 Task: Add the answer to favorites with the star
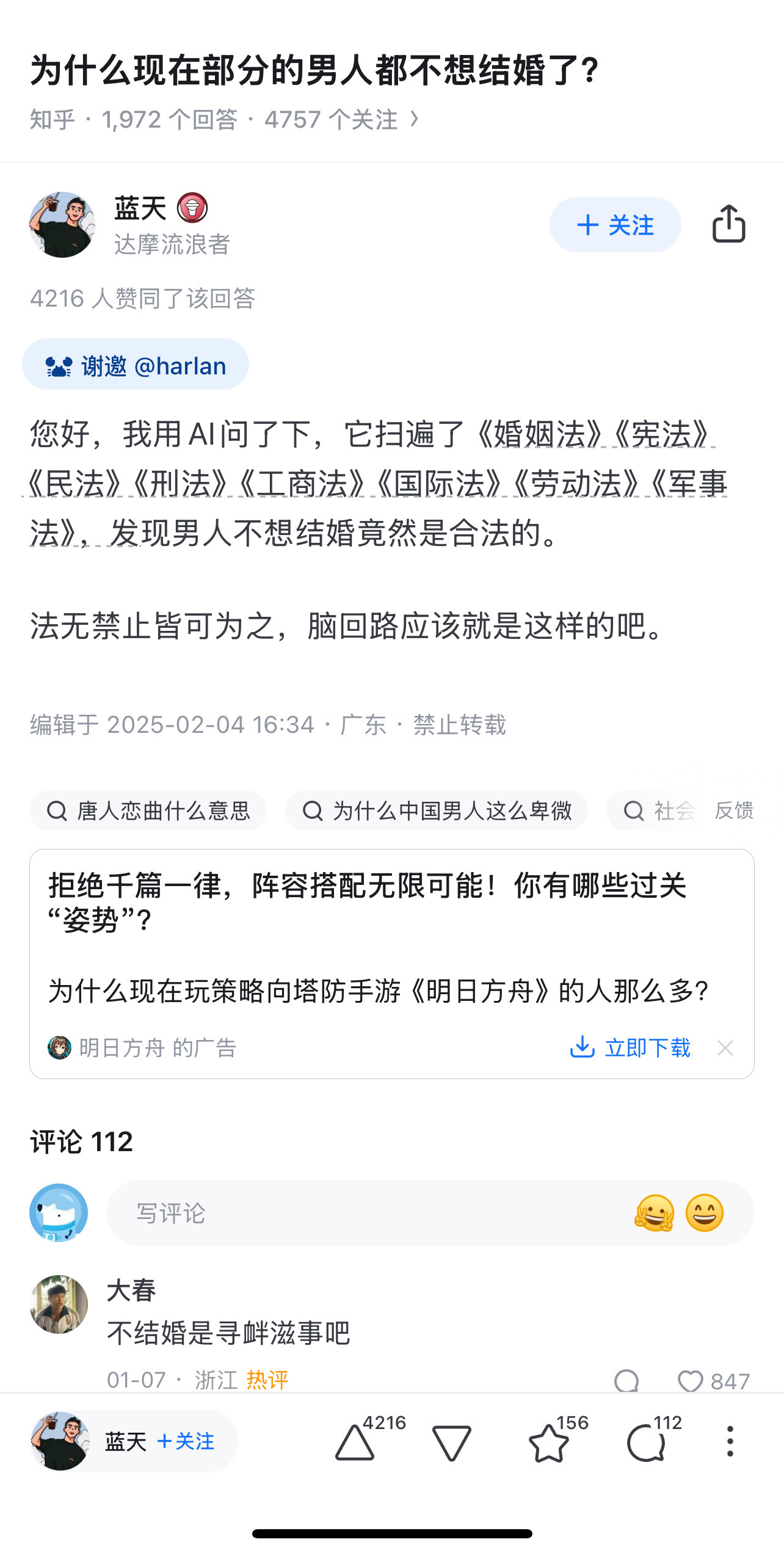coord(548,1442)
